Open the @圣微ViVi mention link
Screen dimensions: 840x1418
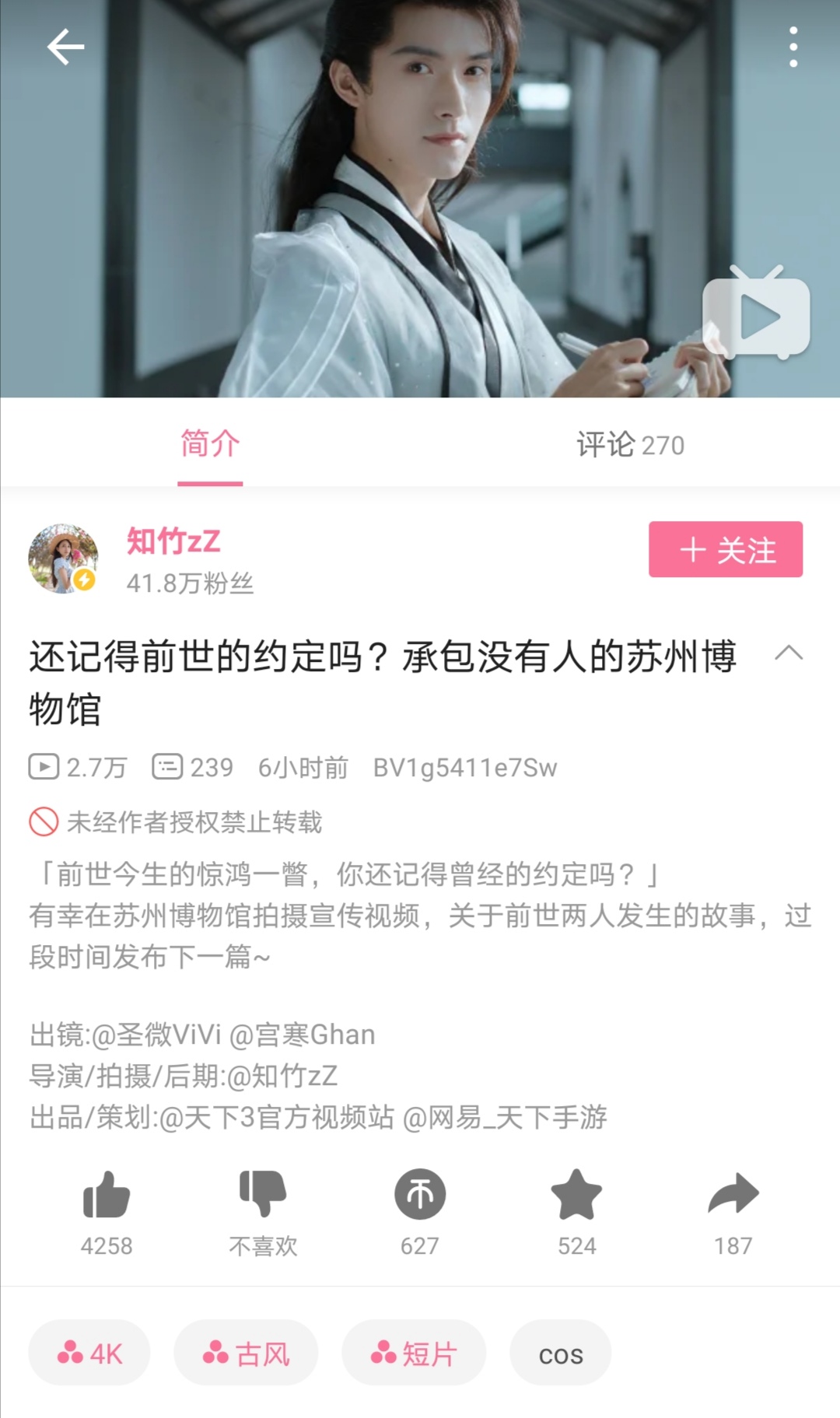coord(156,1035)
